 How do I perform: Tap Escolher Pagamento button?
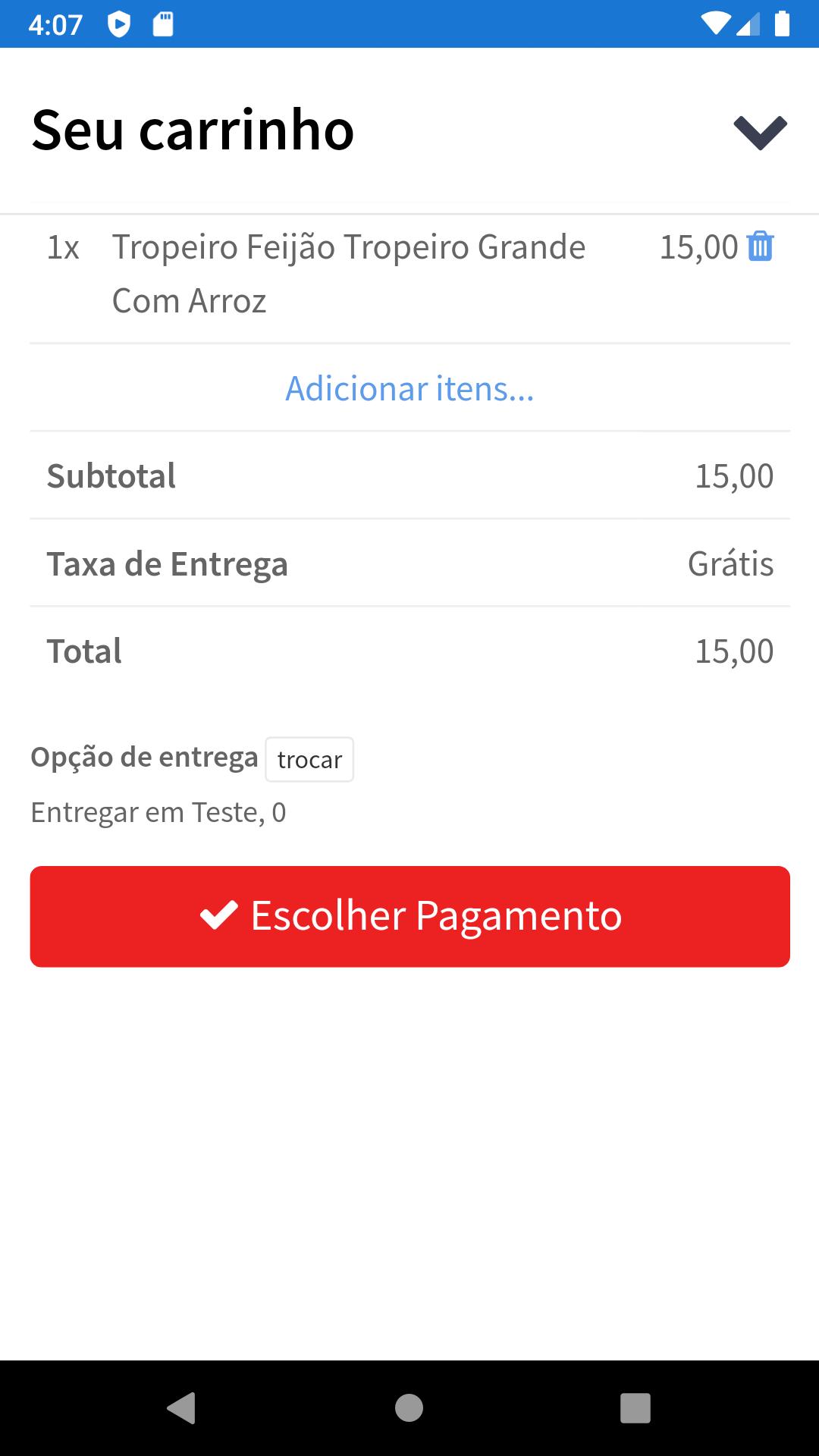coord(410,916)
